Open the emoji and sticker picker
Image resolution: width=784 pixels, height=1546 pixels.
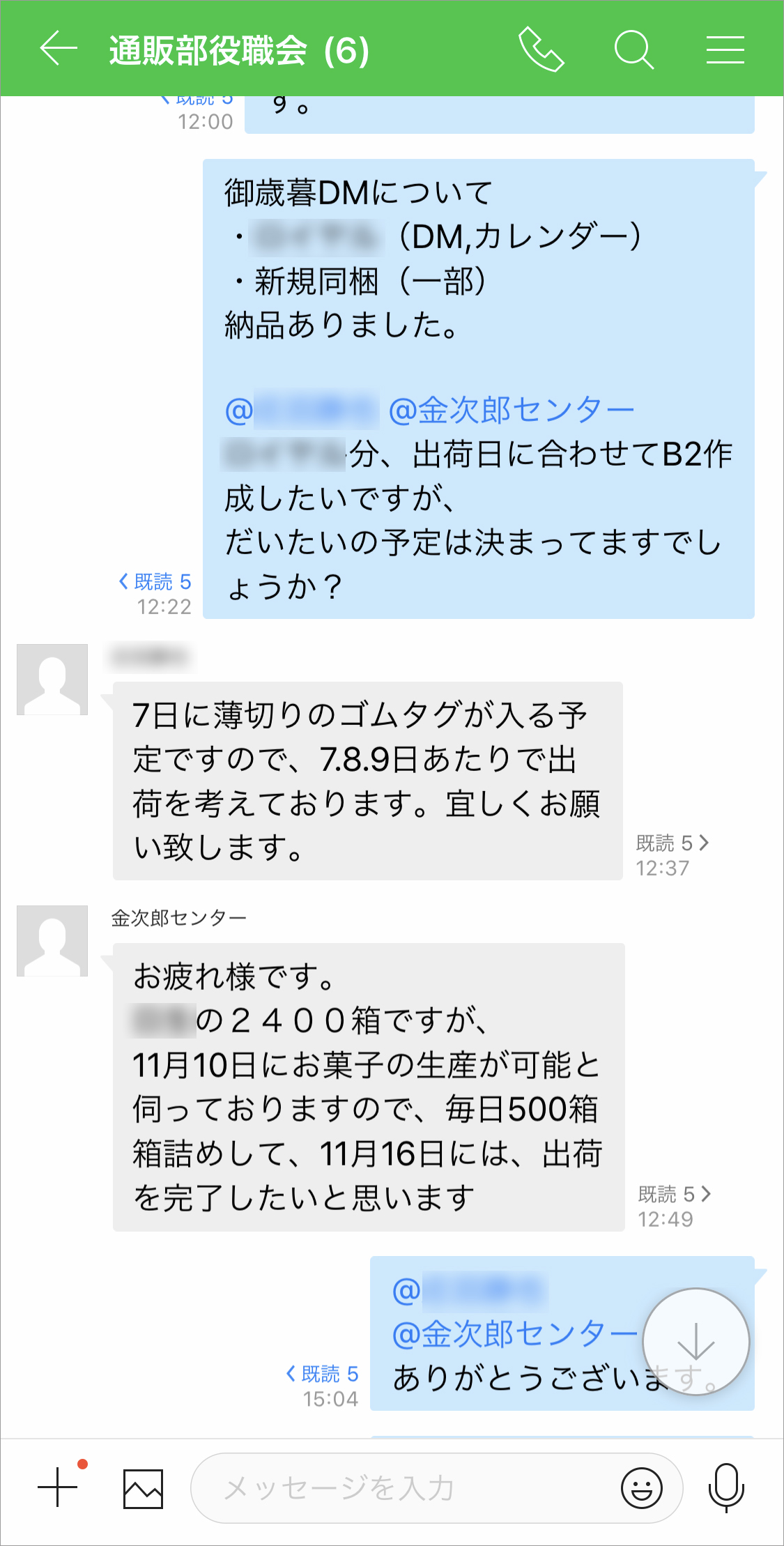641,1488
